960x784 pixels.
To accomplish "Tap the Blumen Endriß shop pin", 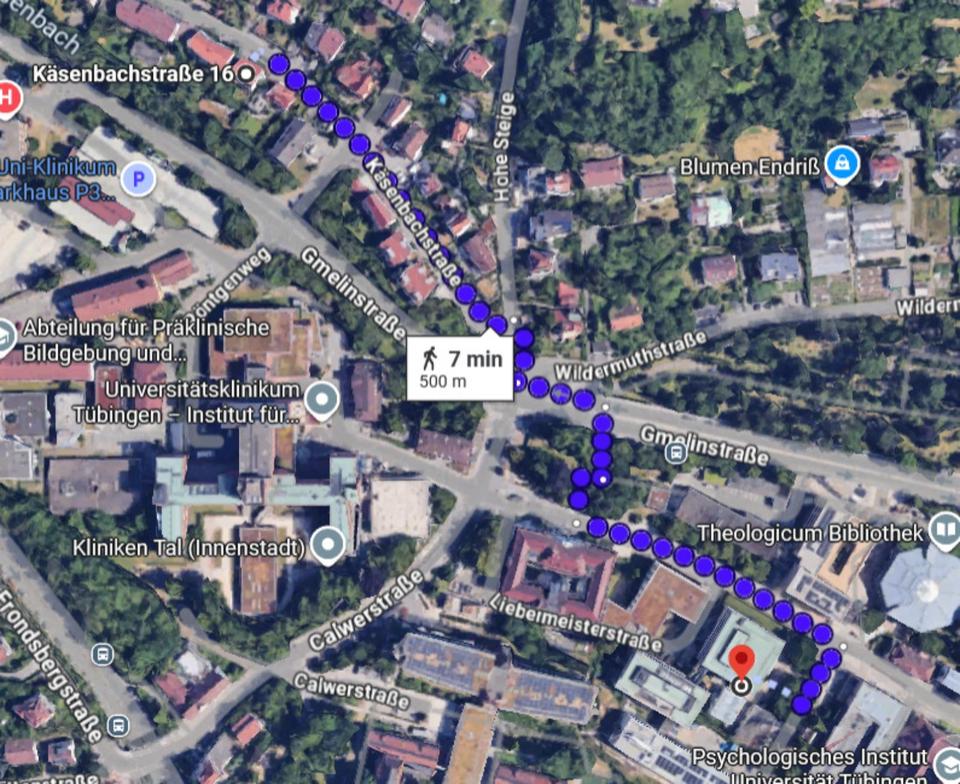I will (842, 164).
